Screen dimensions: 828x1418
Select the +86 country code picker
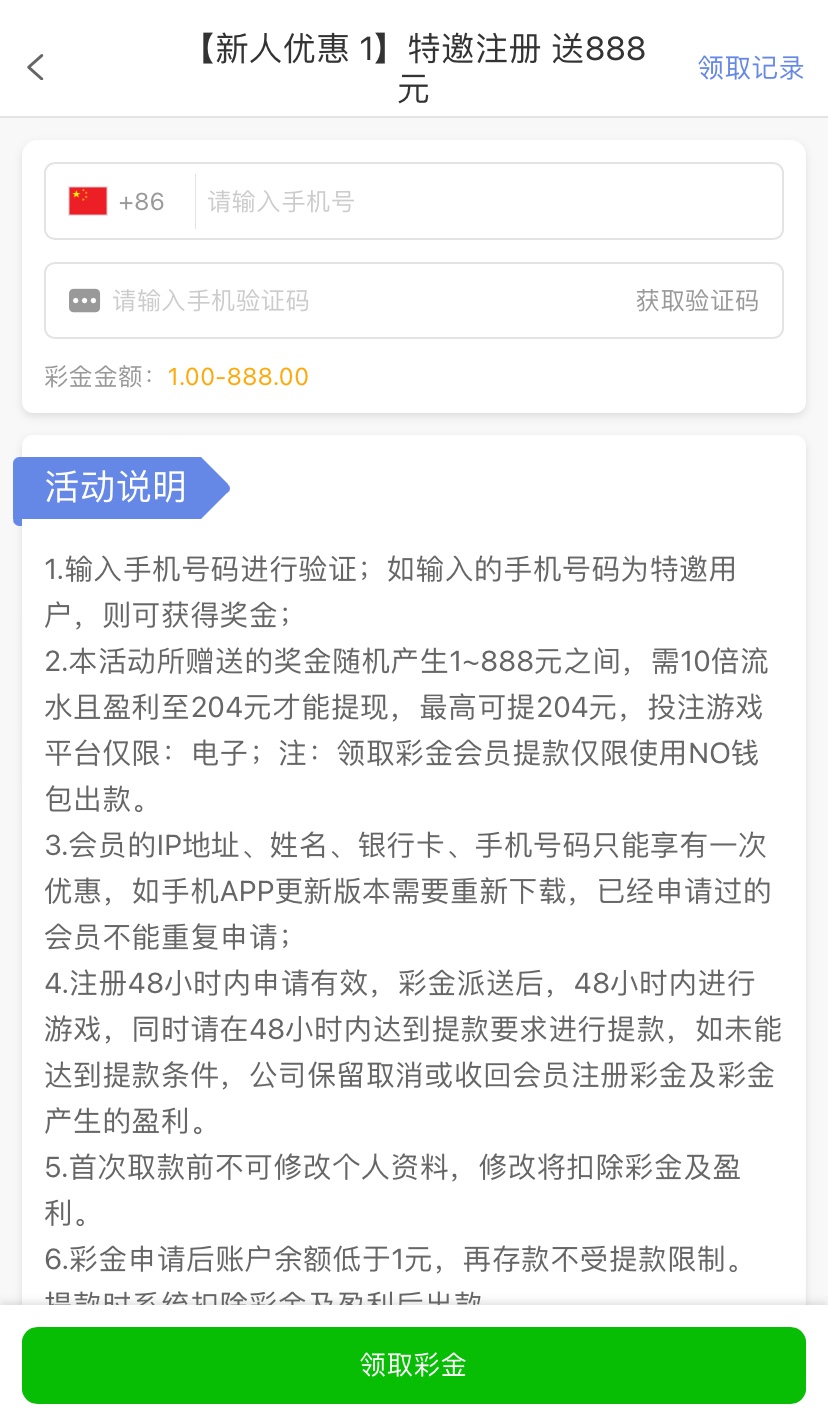click(118, 201)
